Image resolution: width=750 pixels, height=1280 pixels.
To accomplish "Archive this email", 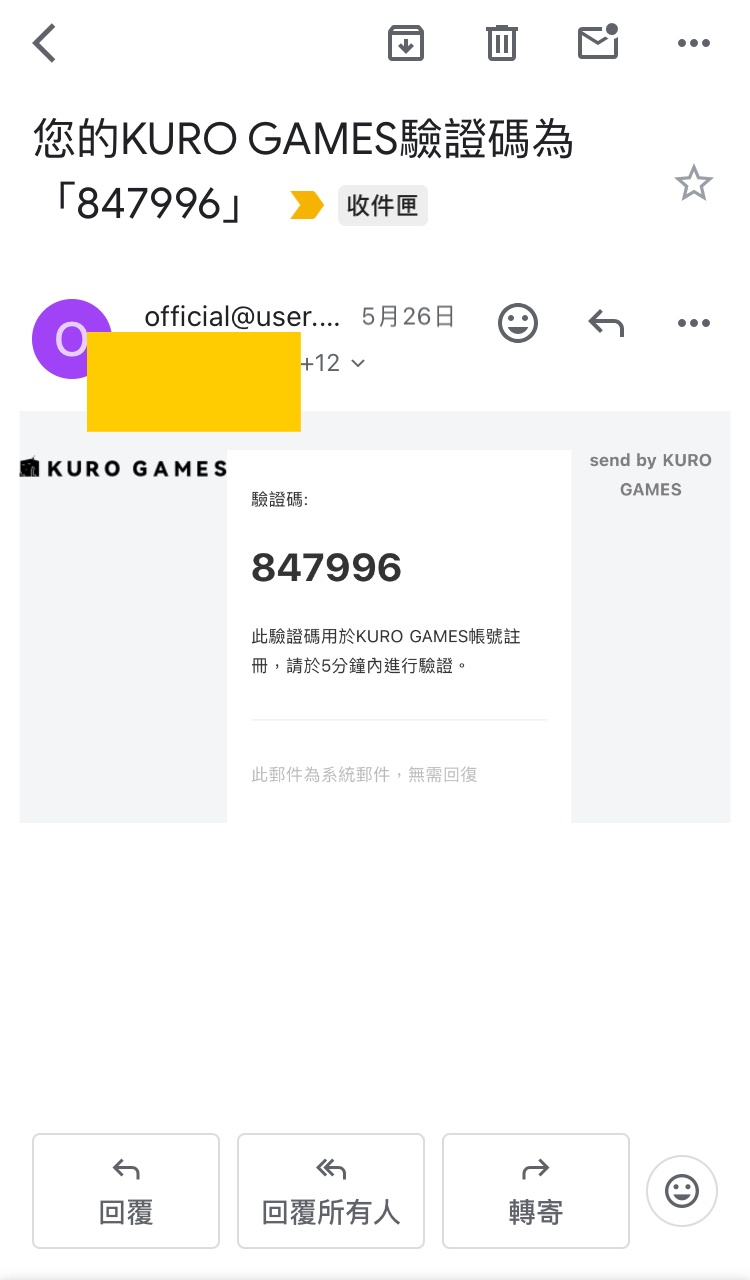I will point(406,43).
